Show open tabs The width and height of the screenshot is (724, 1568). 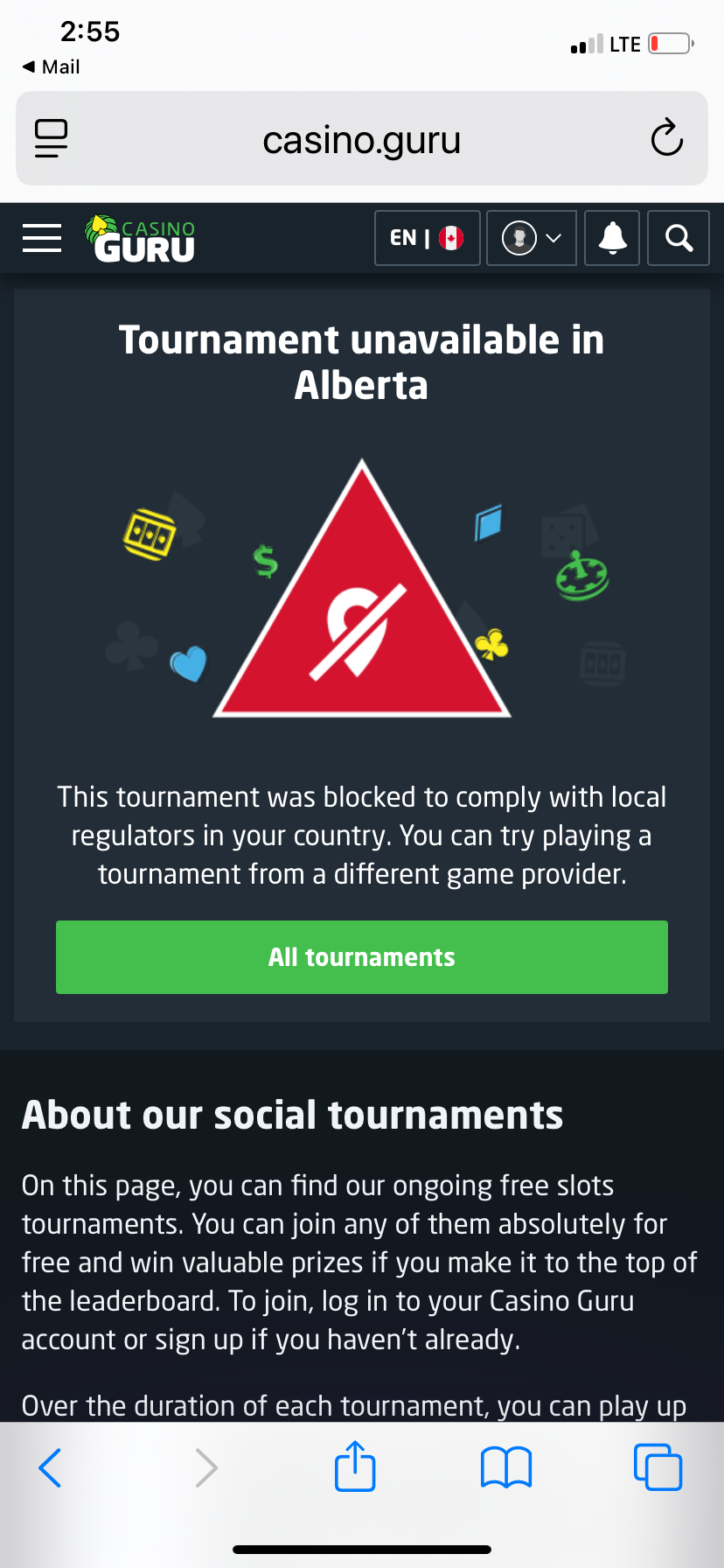[x=658, y=1467]
